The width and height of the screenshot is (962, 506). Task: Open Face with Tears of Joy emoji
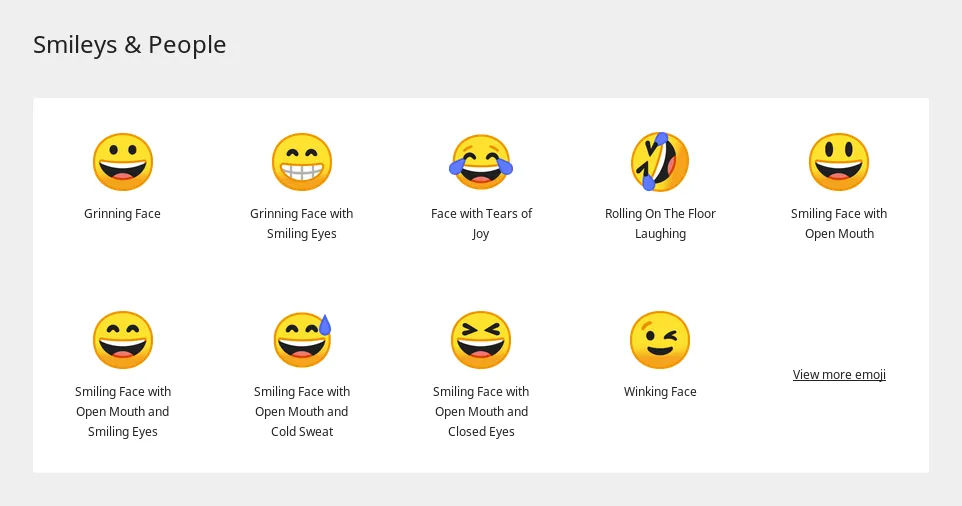click(481, 163)
